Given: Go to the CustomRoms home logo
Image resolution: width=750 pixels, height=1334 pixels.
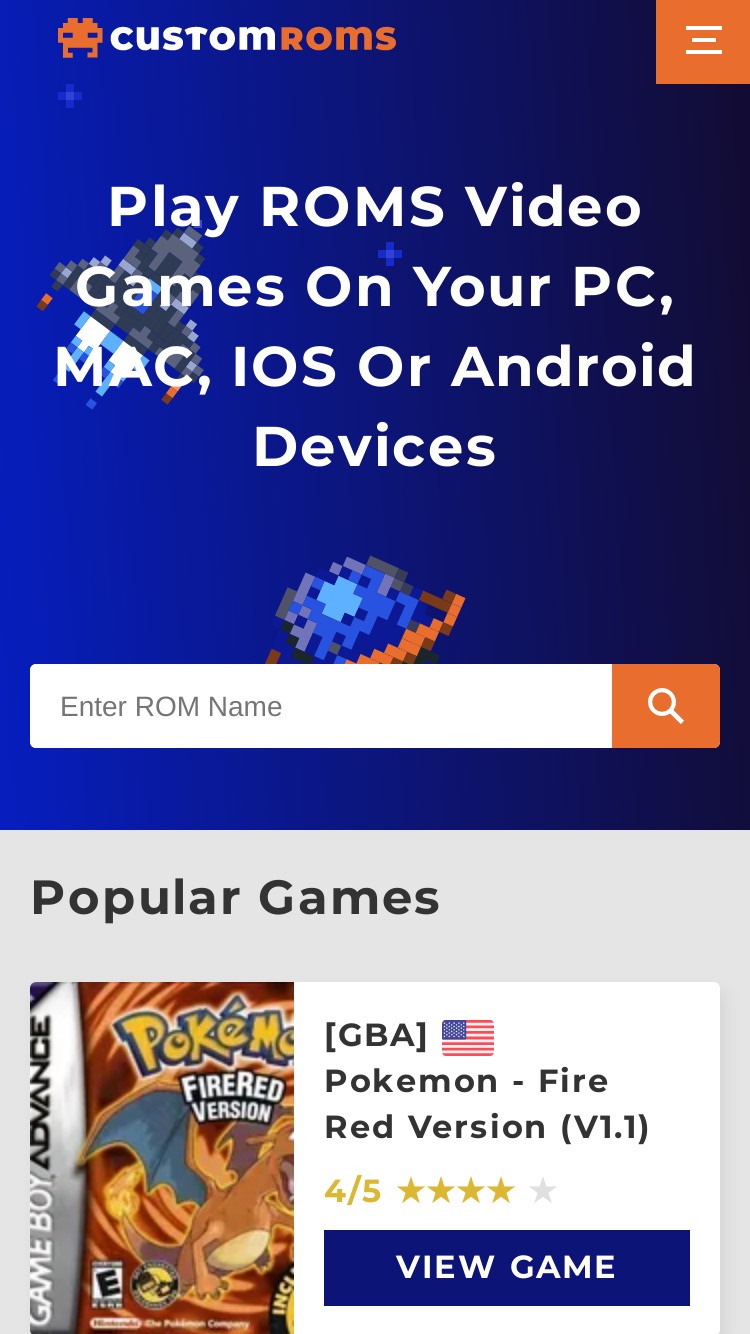Looking at the screenshot, I should click(227, 38).
